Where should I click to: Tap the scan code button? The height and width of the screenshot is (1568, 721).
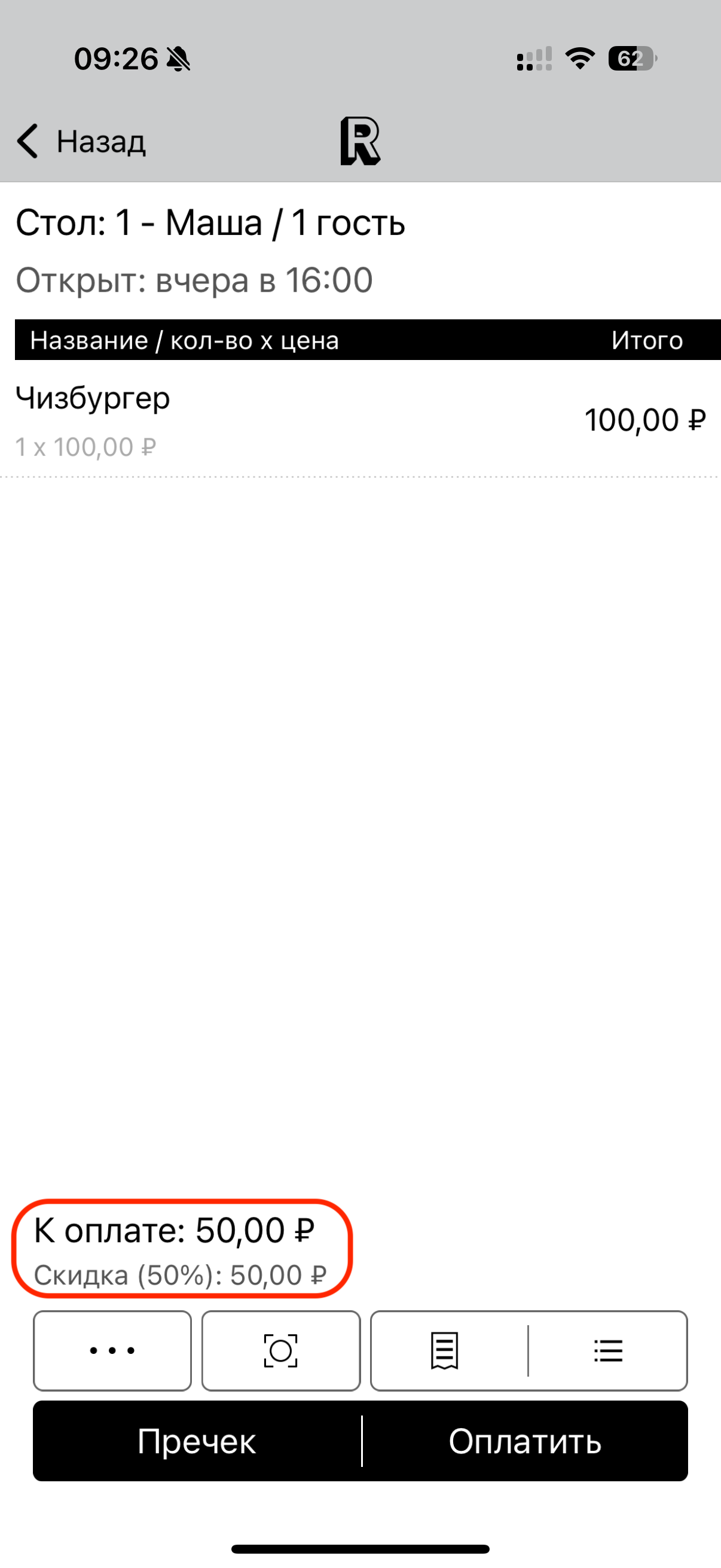pos(280,1351)
